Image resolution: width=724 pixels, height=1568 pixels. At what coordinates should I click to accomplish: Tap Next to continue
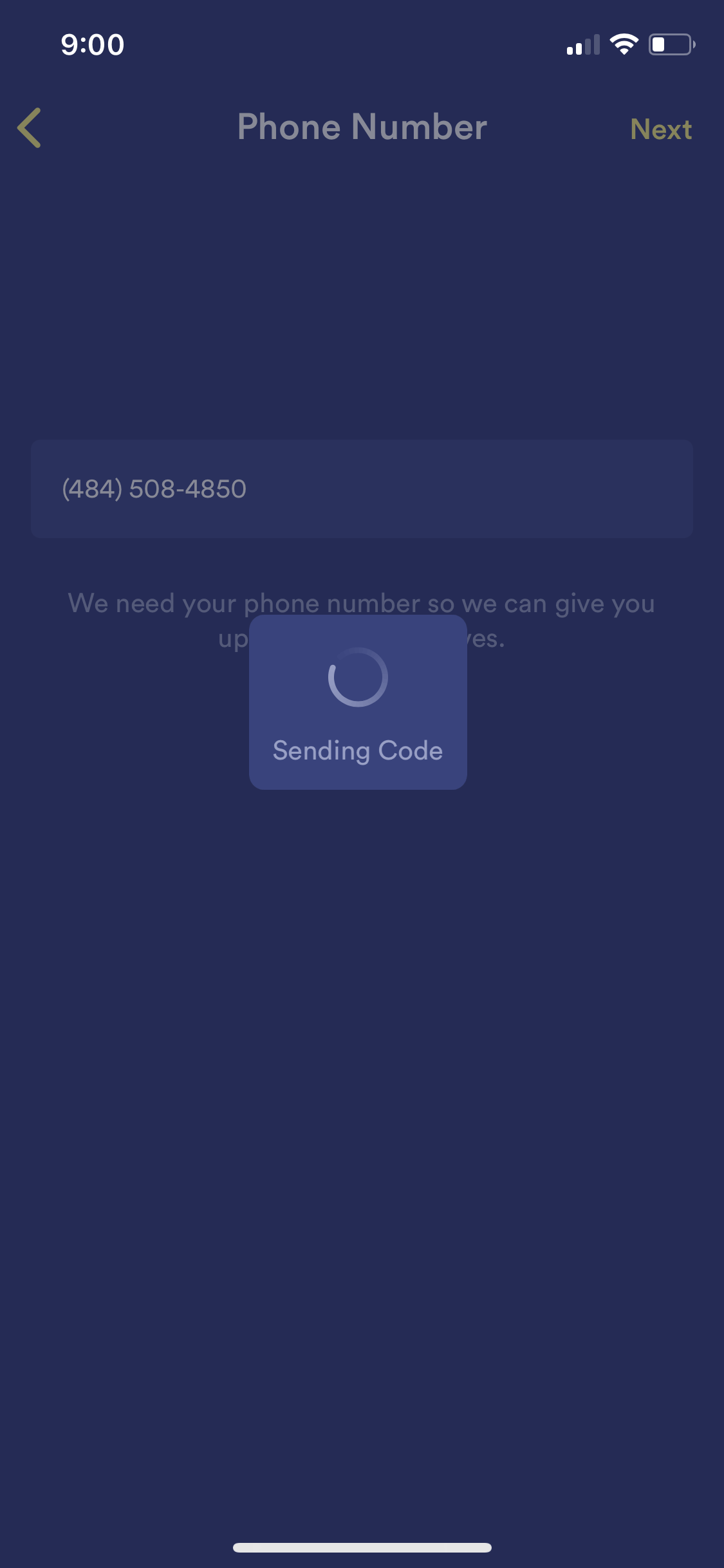[x=661, y=129]
